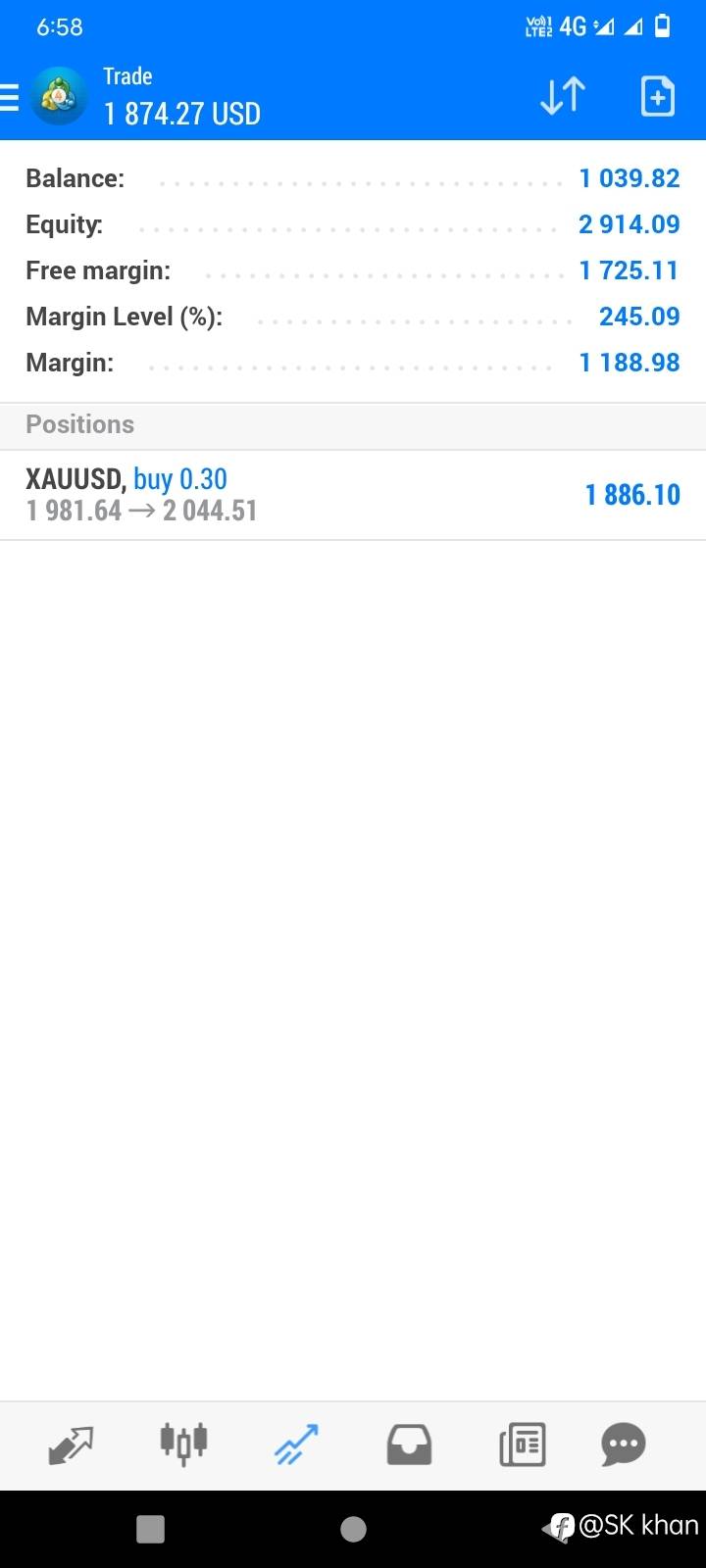Tap the sort arrows icon

click(x=563, y=96)
